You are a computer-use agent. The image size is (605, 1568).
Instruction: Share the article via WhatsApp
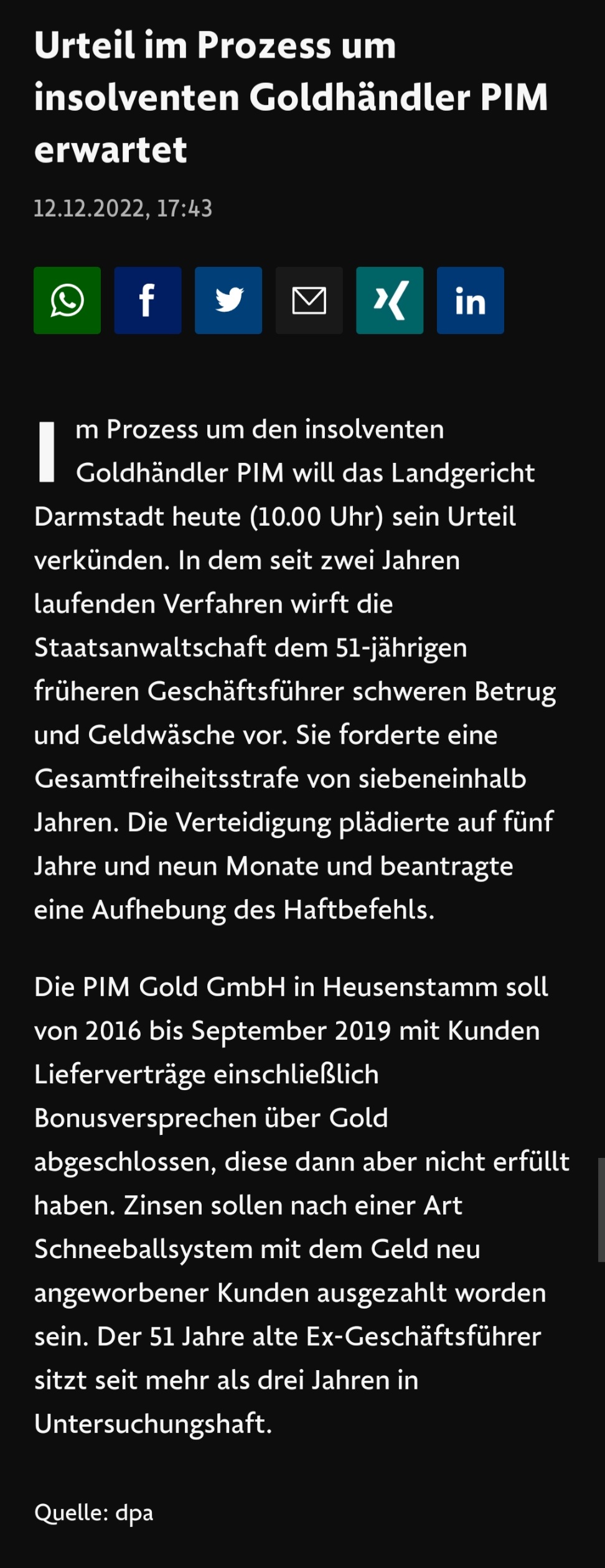(67, 301)
